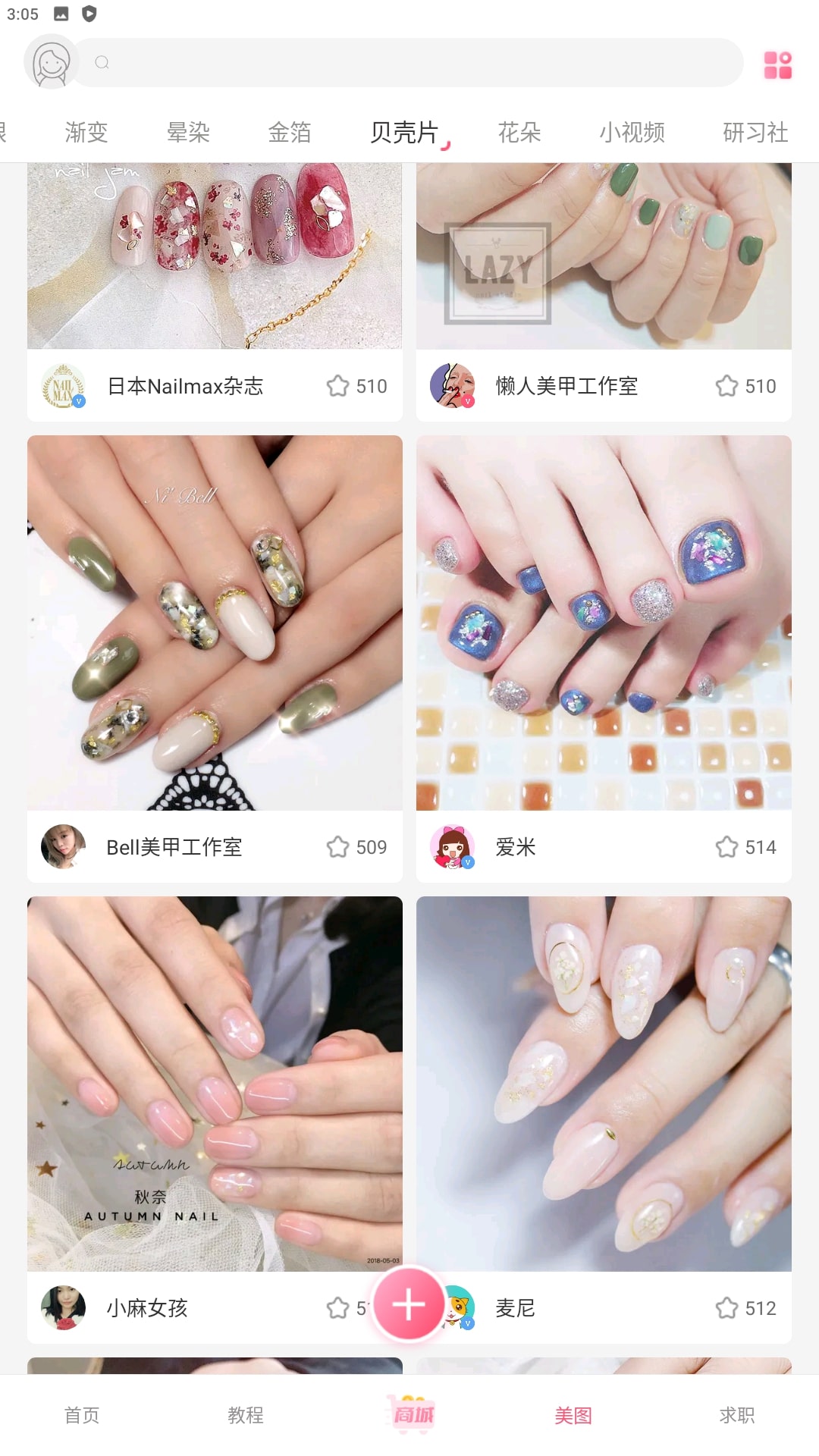Switch to the 晕染 tab
Viewport: 819px width, 1456px height.
(x=188, y=133)
